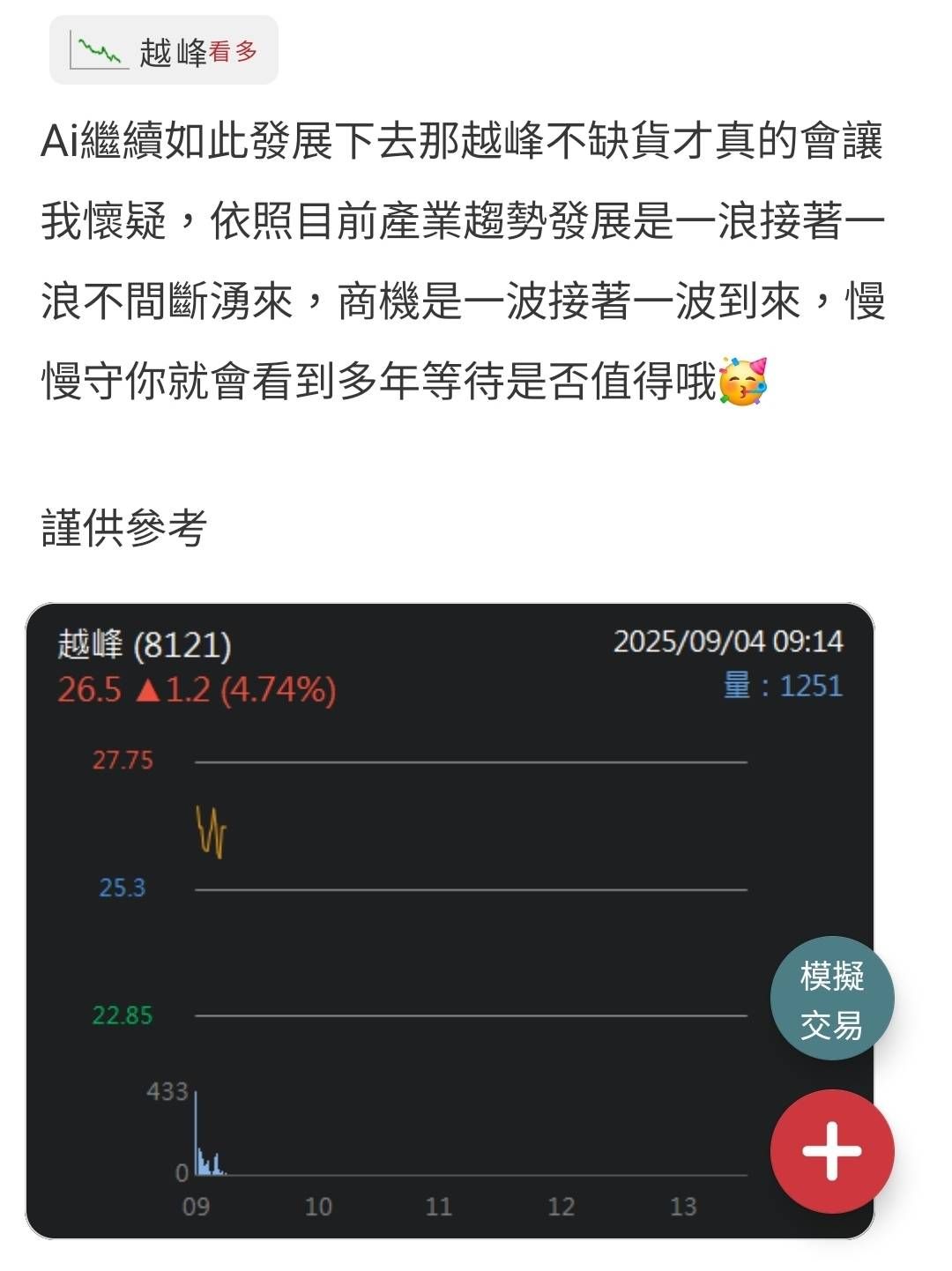This screenshot has width=952, height=1271.
Task: Tap the red plus floating button
Action: pos(832,1151)
